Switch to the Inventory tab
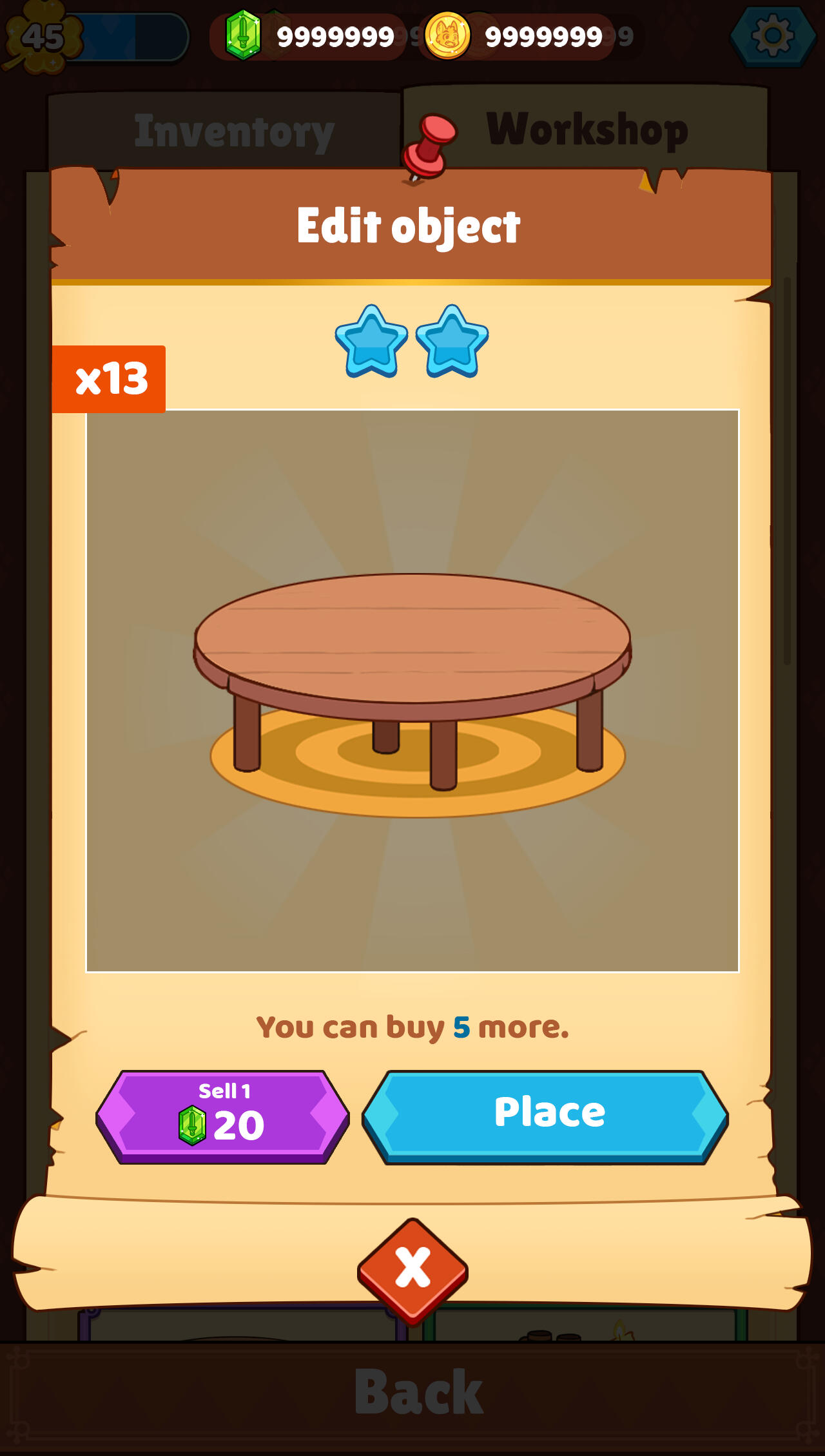Screen dimensions: 825x1456 pyautogui.click(x=233, y=132)
